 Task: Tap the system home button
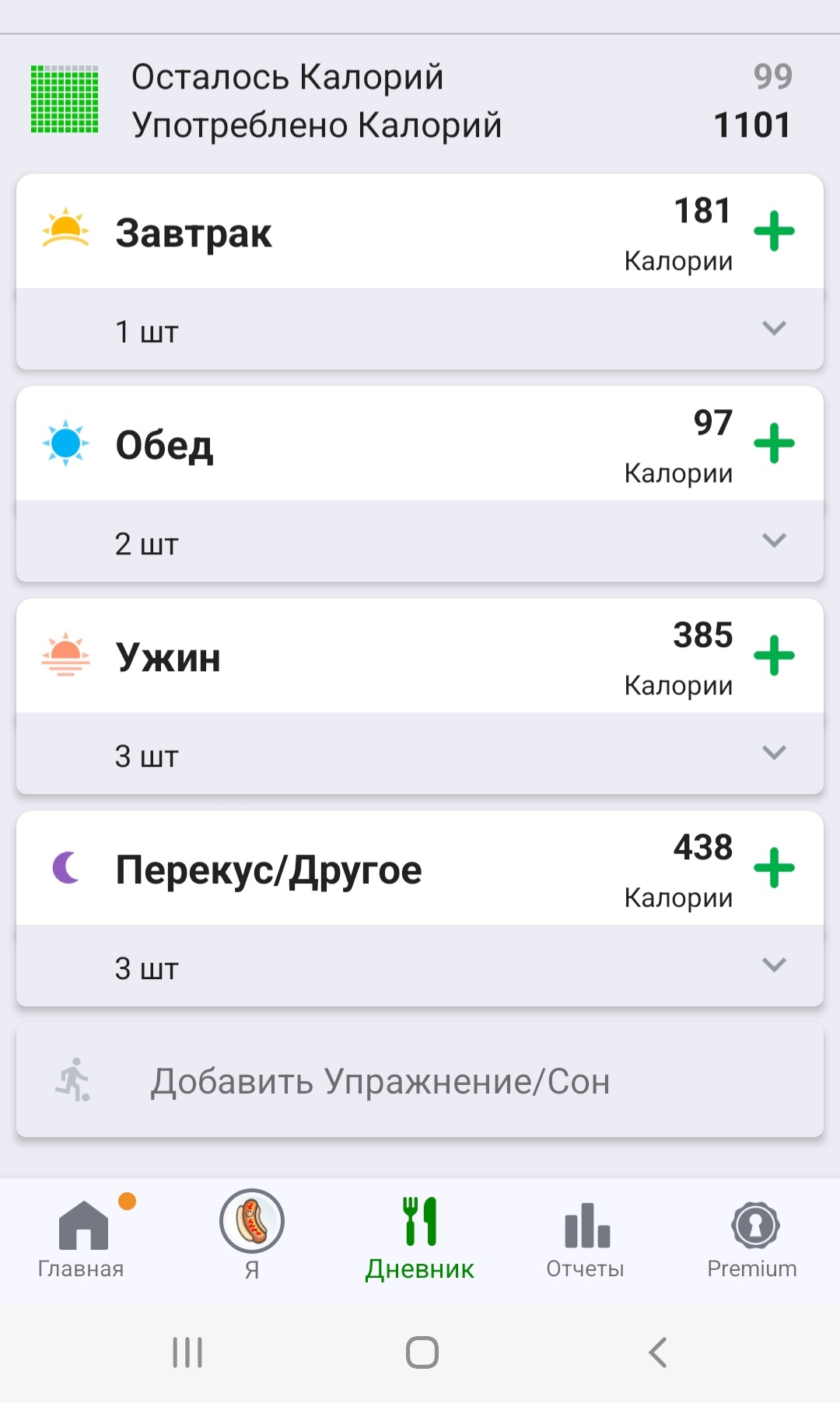(x=422, y=1352)
